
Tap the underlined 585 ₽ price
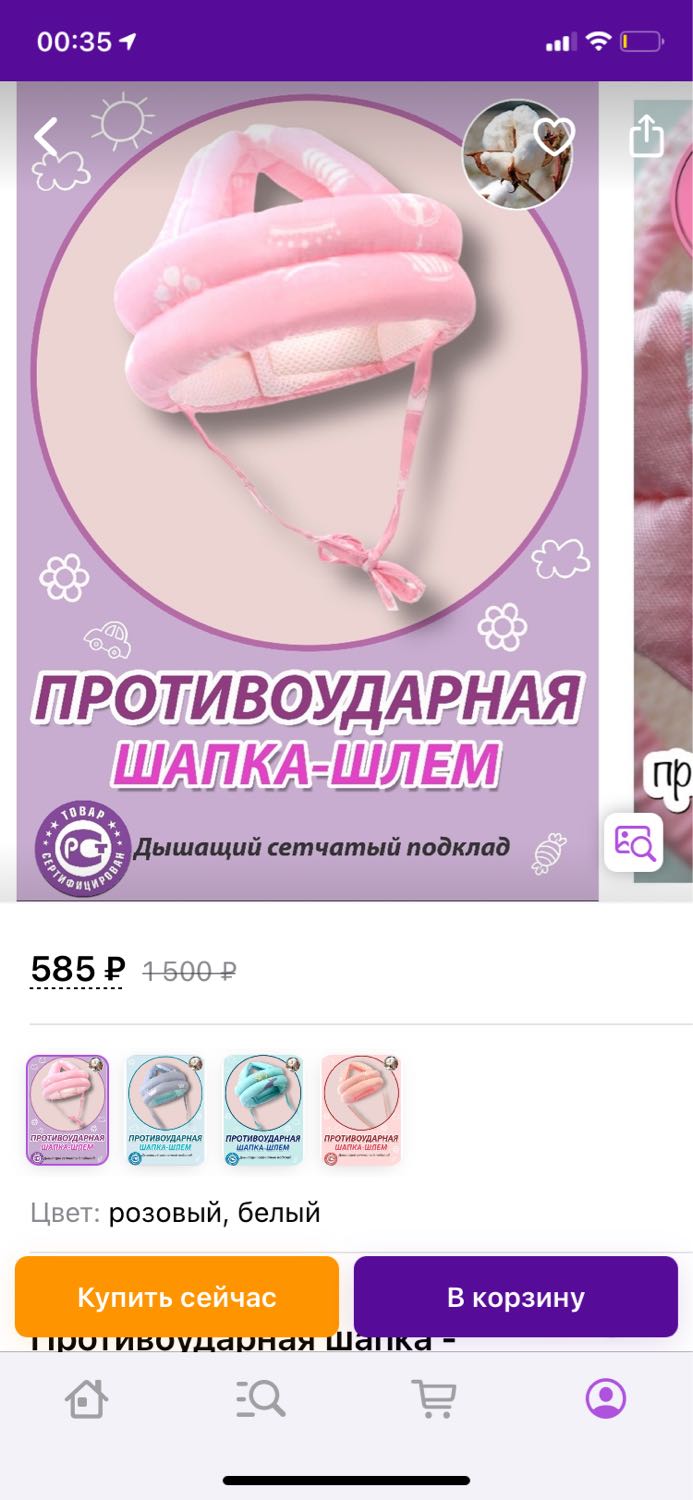[77, 970]
